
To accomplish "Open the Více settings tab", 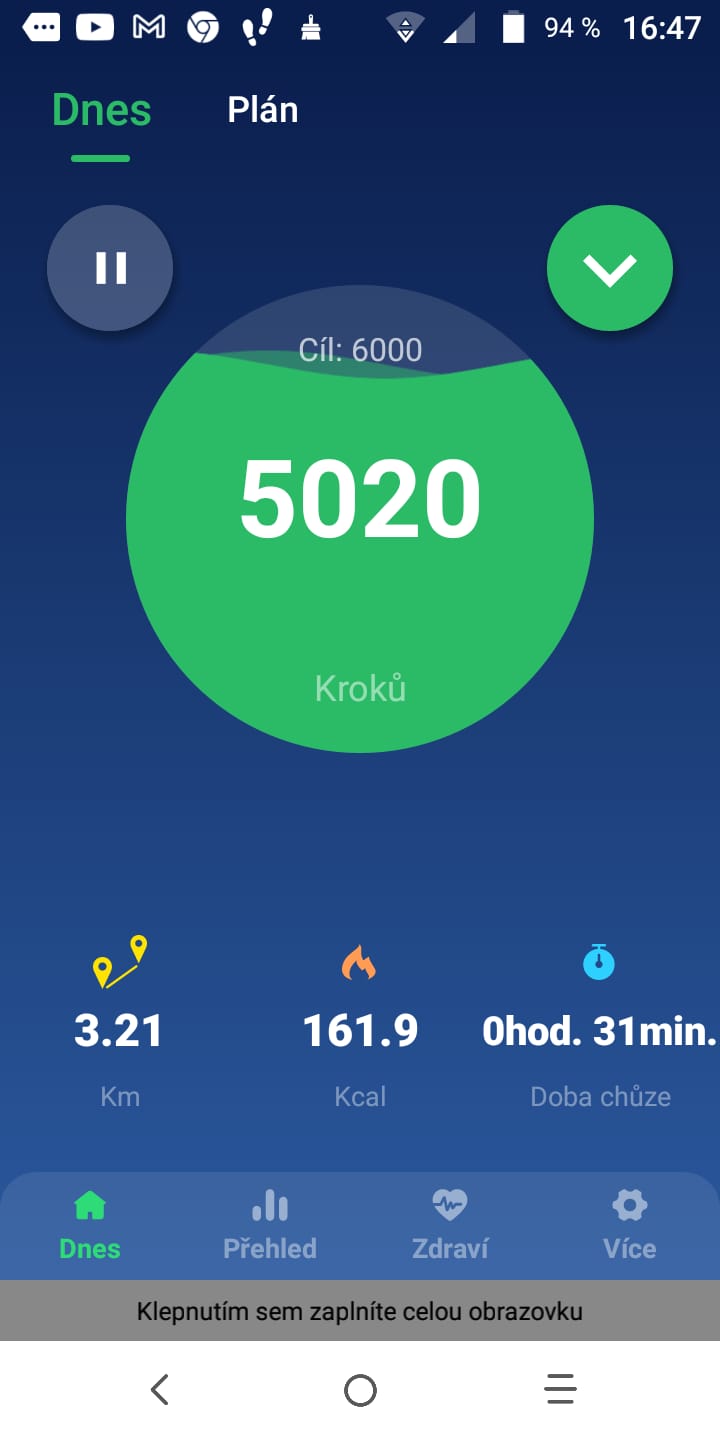I will click(x=630, y=1226).
